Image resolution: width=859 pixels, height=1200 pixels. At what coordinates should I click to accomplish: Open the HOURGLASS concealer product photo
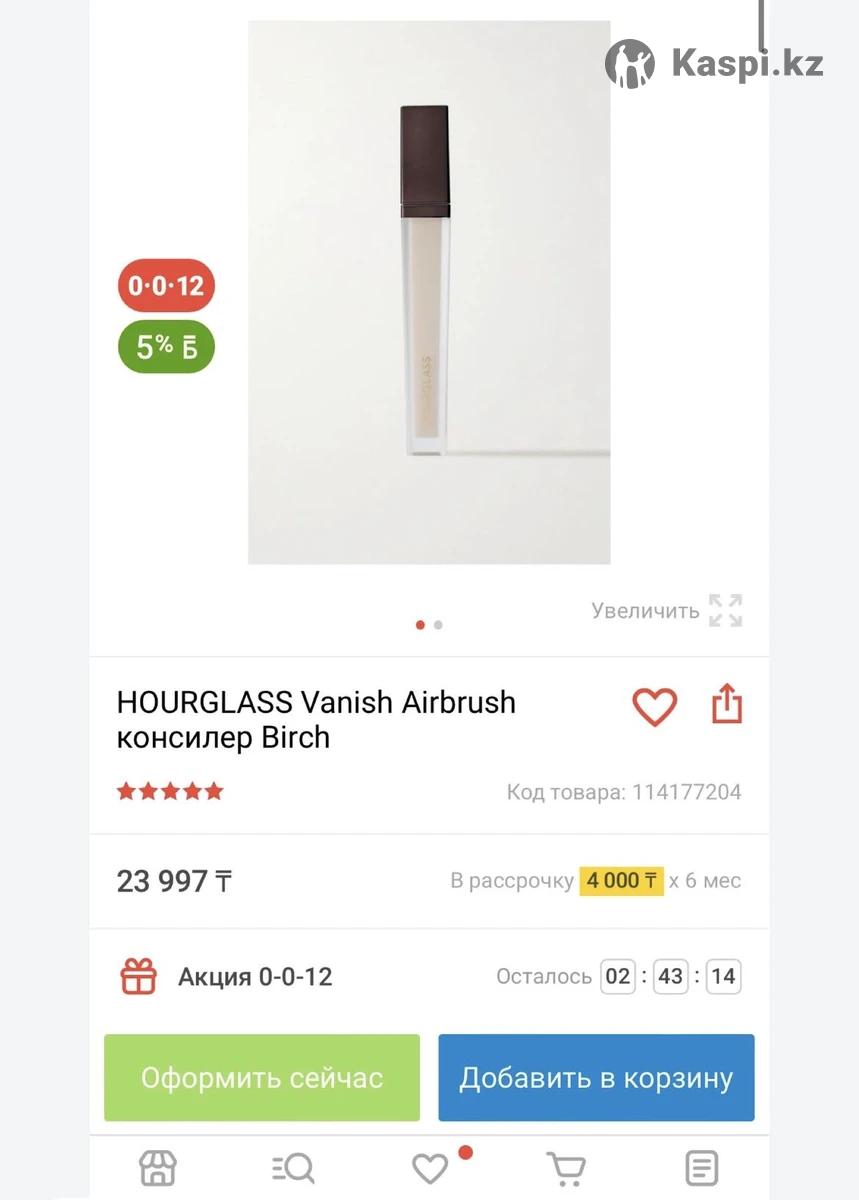pyautogui.click(x=429, y=292)
